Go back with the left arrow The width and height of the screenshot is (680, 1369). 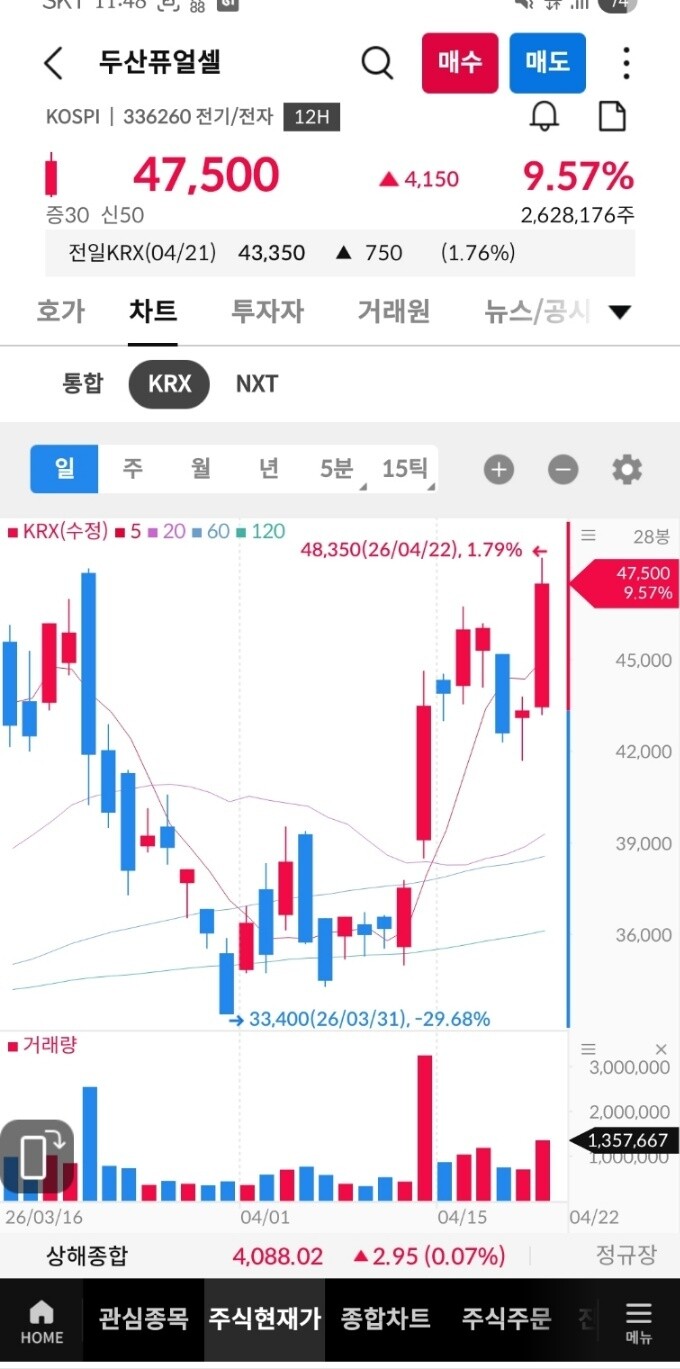[x=53, y=63]
